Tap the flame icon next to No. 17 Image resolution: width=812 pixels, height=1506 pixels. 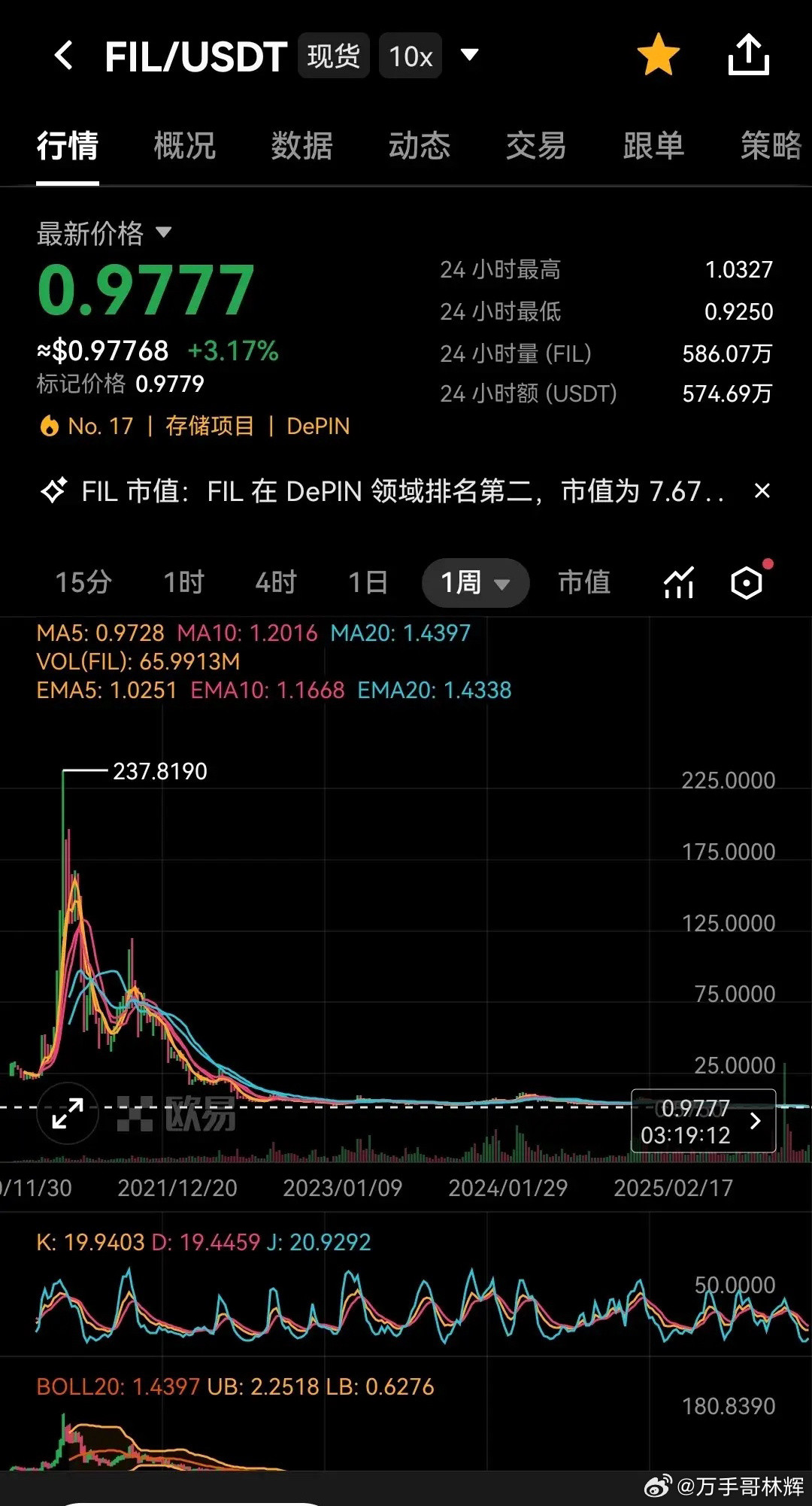[50, 426]
